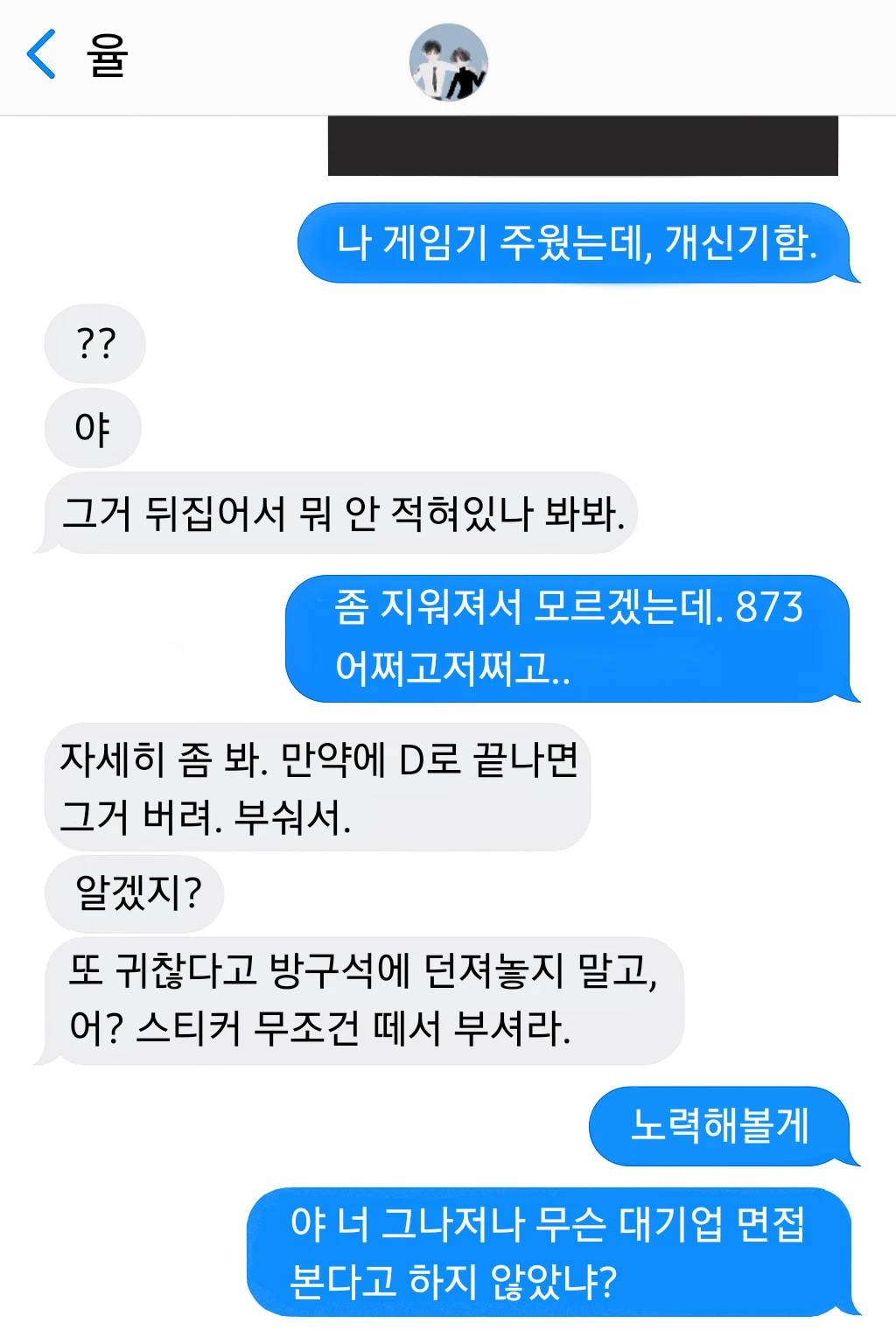Open the contact profile picture
This screenshot has width=896, height=1344.
coord(448,61)
